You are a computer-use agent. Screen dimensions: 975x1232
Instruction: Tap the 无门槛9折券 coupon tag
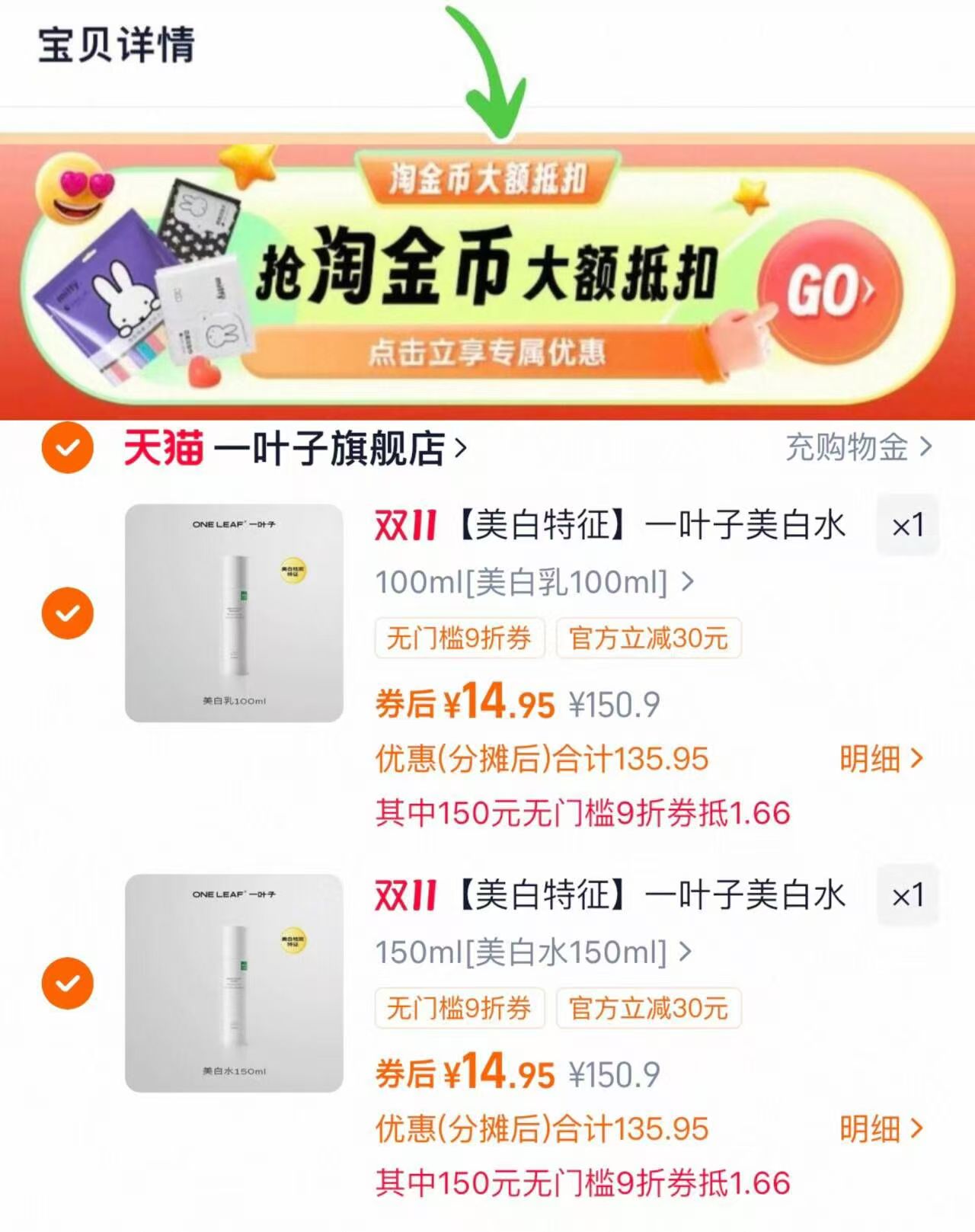[x=458, y=640]
